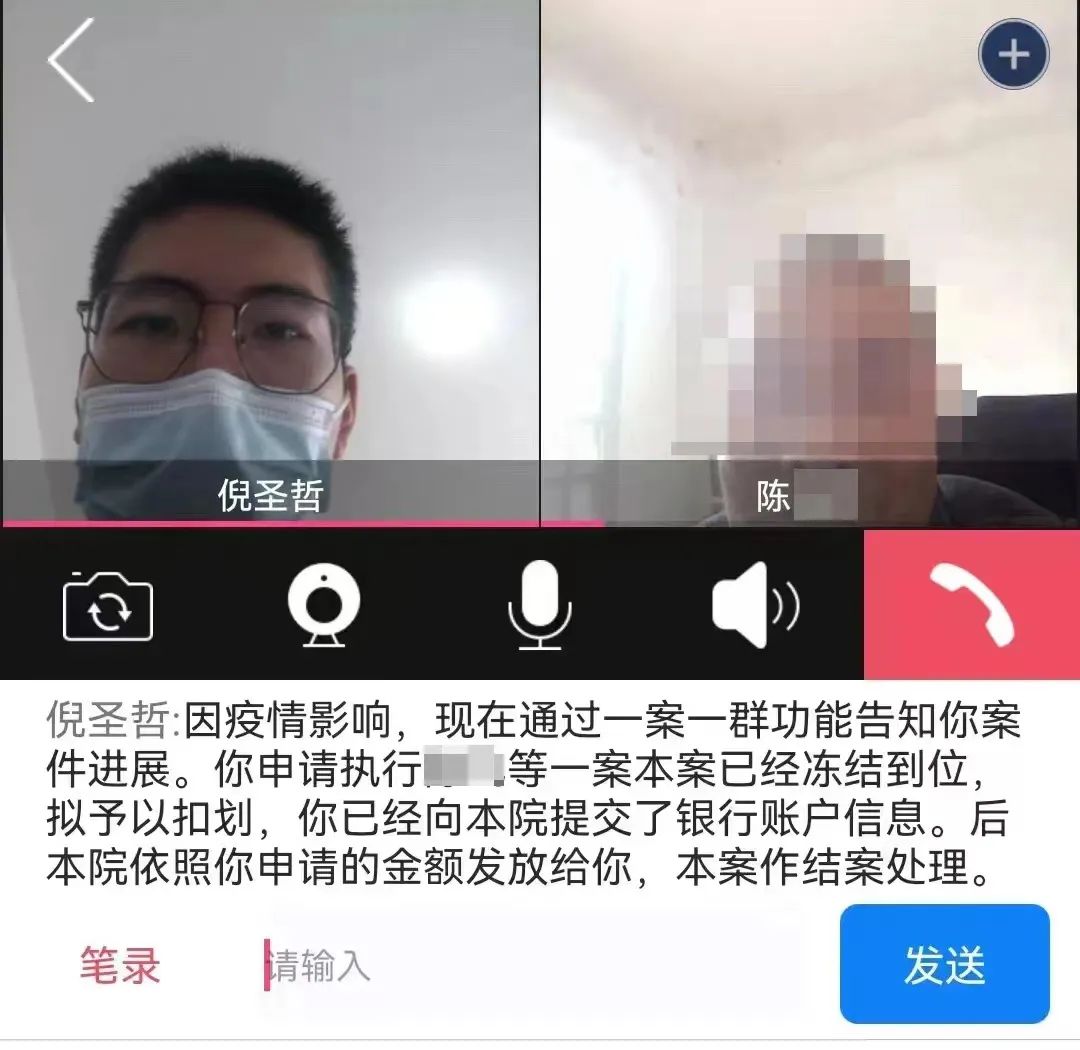
Task: Toggle the speaker audio
Action: pos(755,605)
